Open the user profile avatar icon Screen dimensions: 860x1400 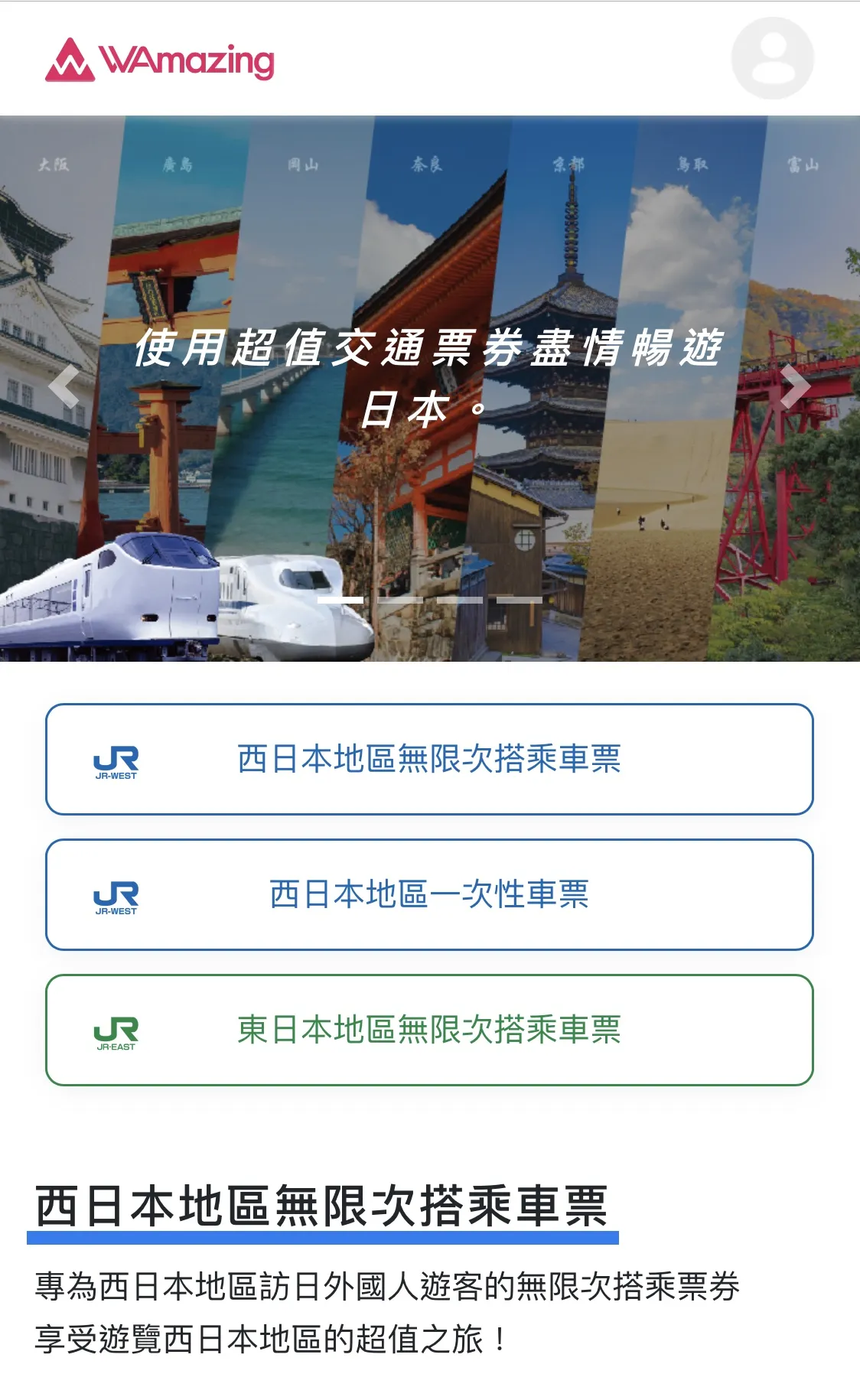[x=772, y=59]
